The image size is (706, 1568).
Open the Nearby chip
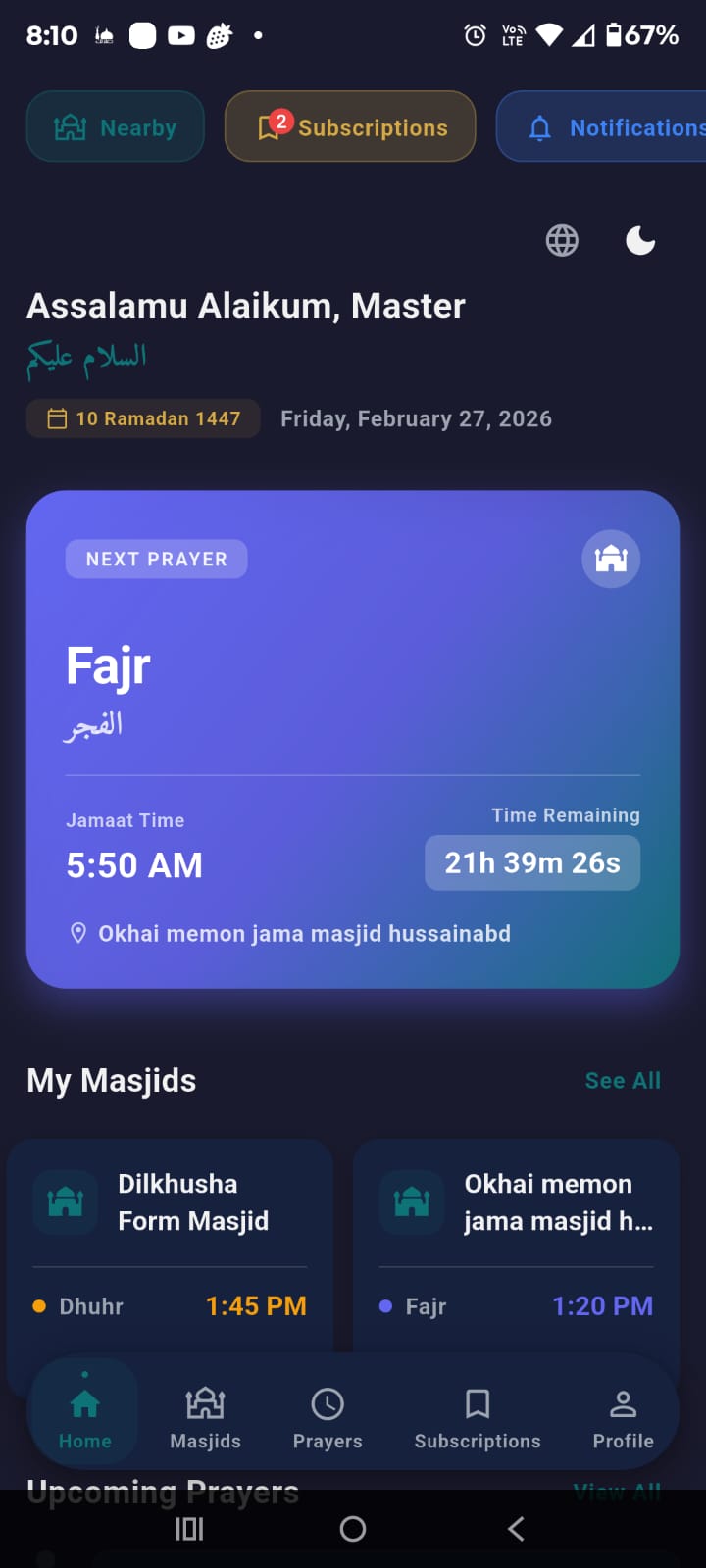tap(116, 127)
